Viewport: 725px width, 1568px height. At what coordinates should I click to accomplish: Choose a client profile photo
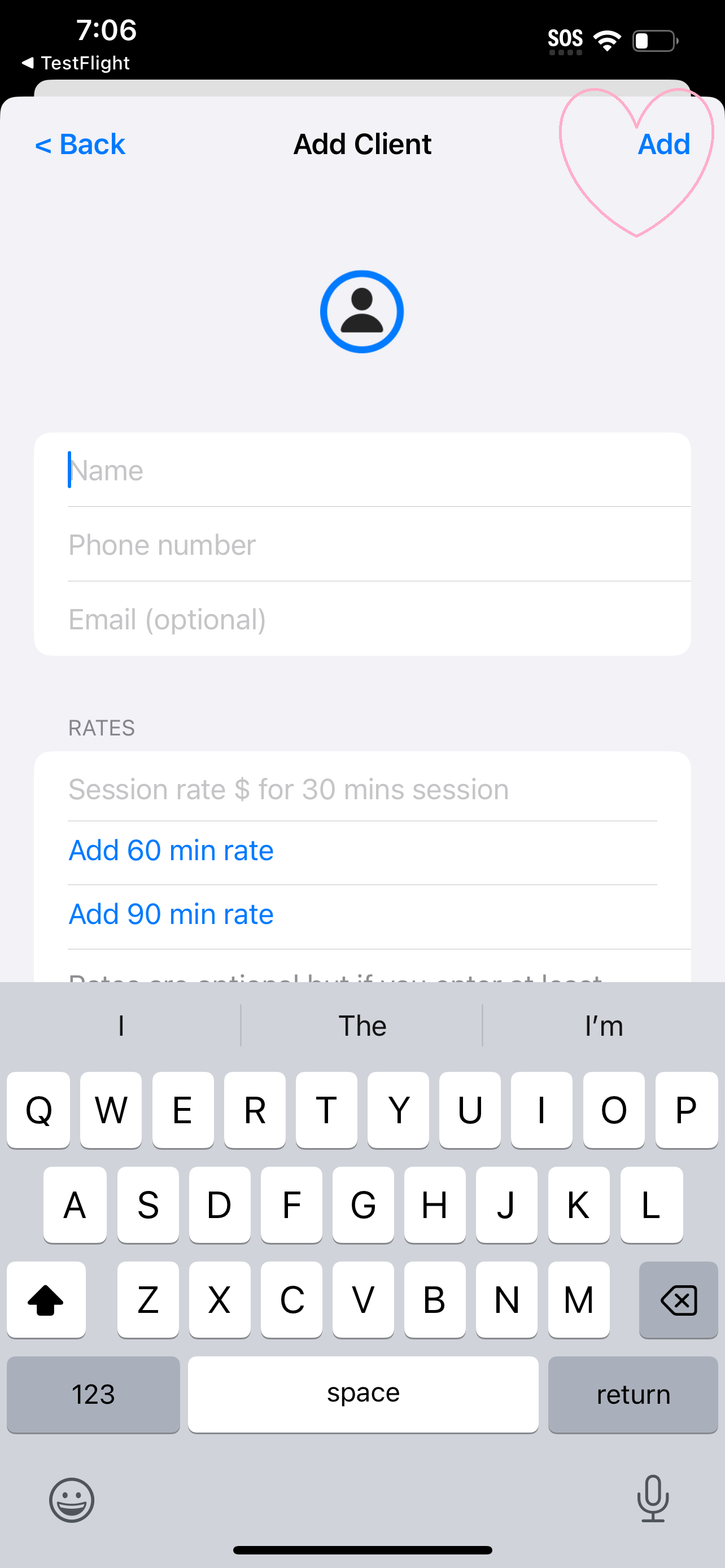pos(362,312)
